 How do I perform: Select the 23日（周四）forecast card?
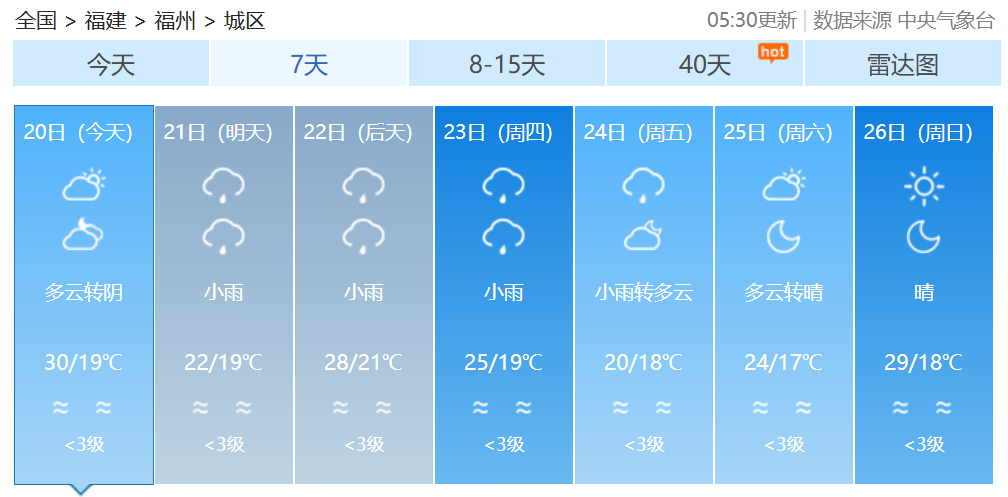504,294
